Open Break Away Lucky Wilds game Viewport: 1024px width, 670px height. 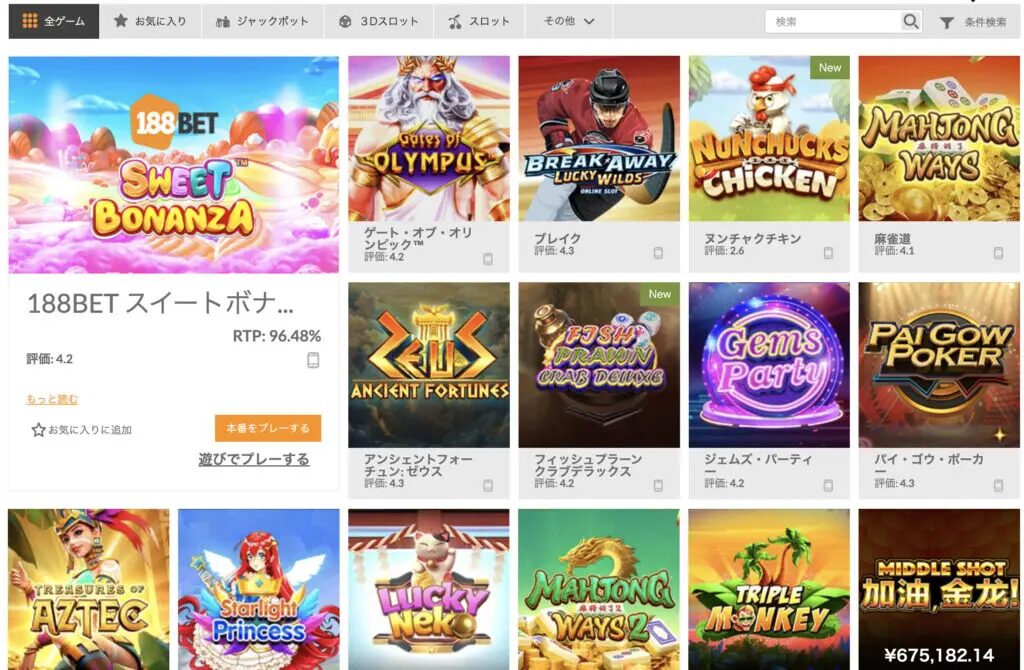(599, 139)
